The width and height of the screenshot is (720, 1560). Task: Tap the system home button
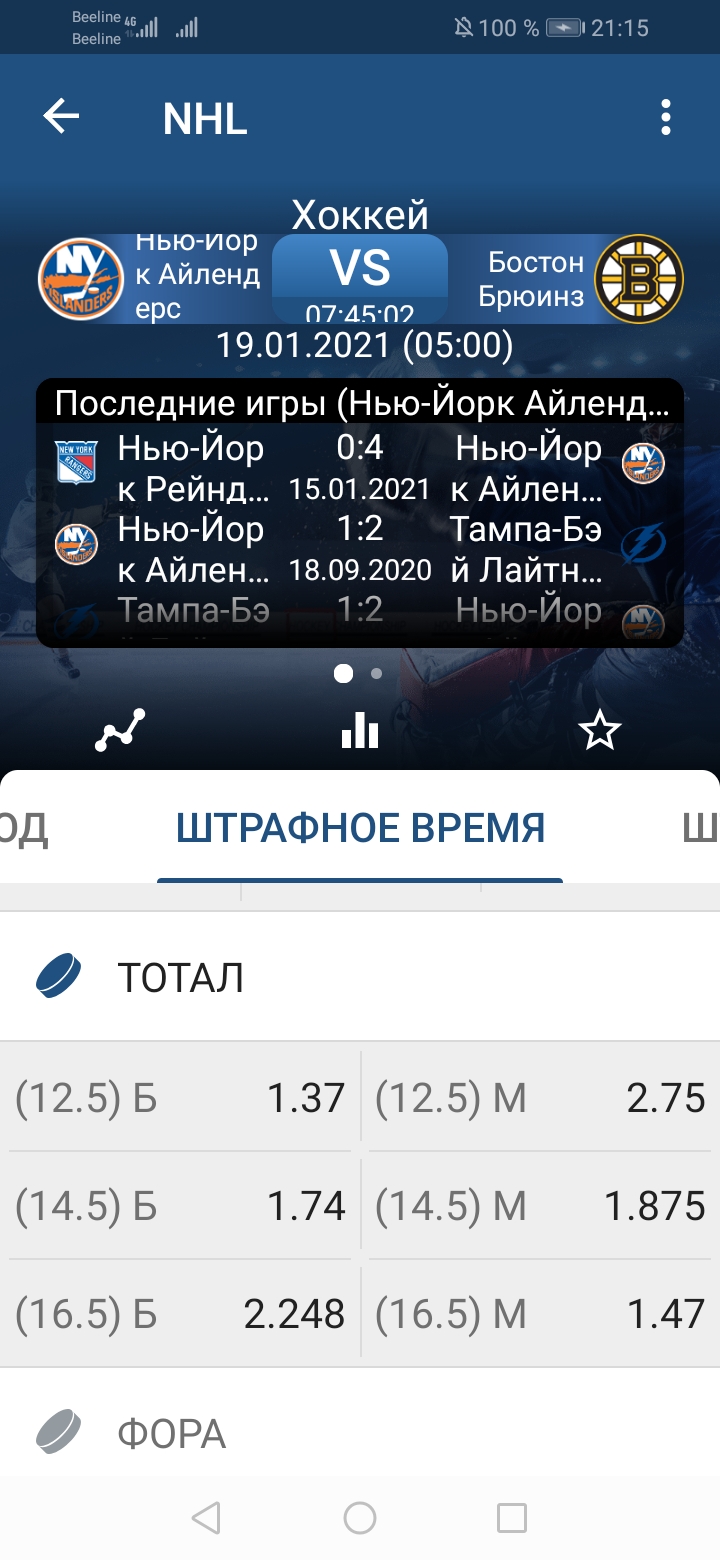click(360, 1518)
